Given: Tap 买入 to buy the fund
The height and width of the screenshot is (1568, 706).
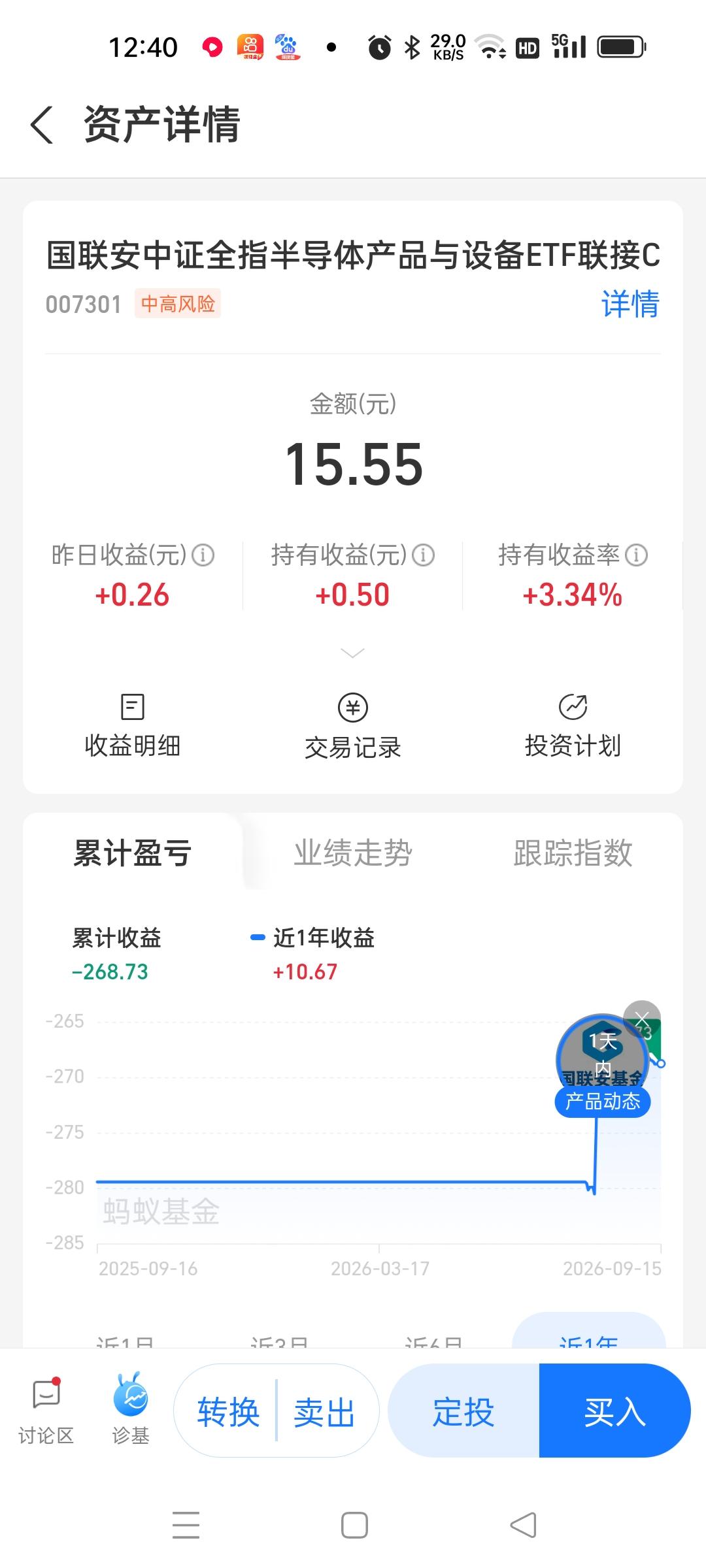Looking at the screenshot, I should point(614,1411).
